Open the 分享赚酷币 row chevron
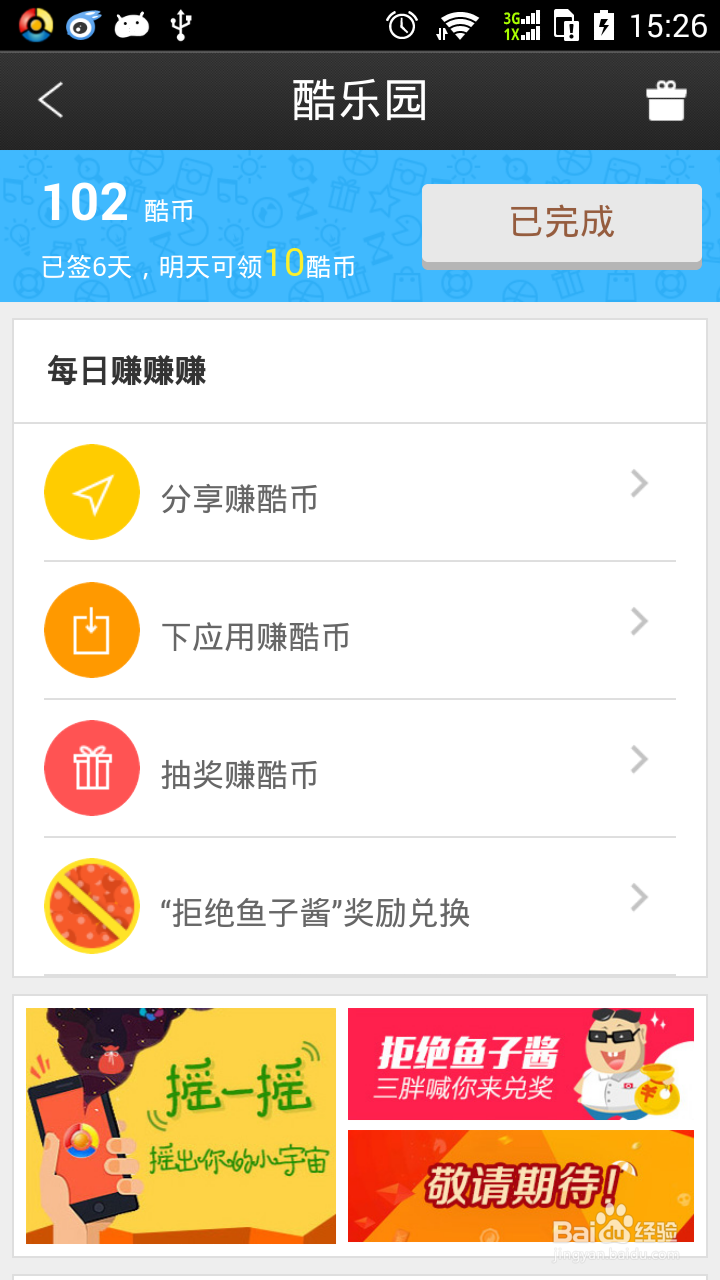The width and height of the screenshot is (720, 1280). tap(639, 483)
